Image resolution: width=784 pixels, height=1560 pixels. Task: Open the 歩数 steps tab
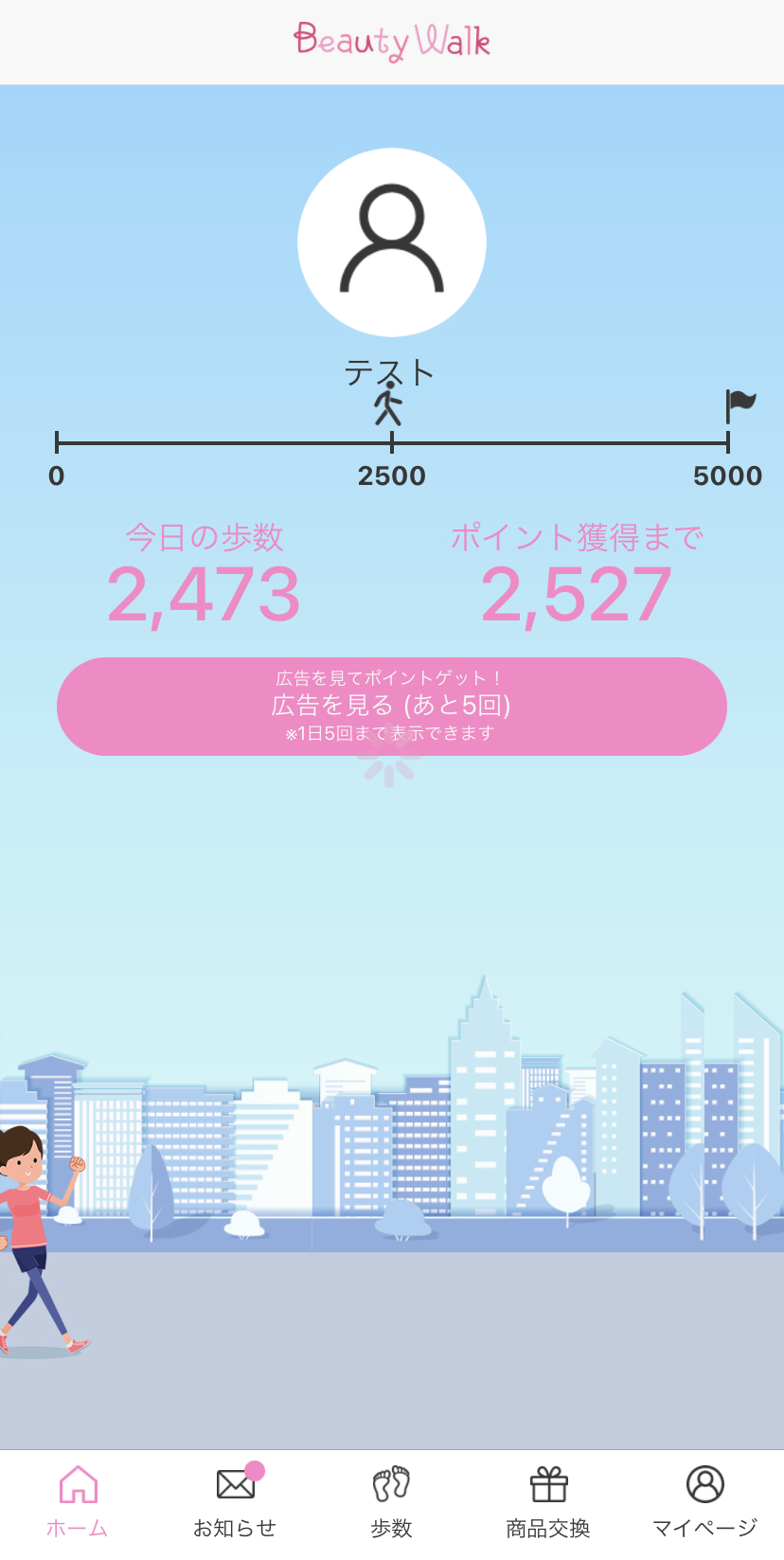[x=391, y=1501]
